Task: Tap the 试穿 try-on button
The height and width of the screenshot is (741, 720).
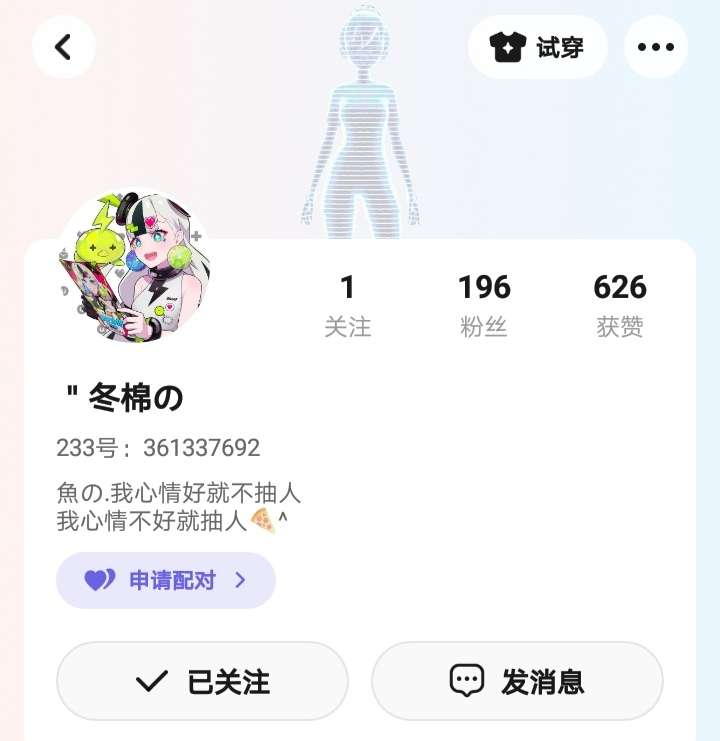Action: (x=537, y=47)
